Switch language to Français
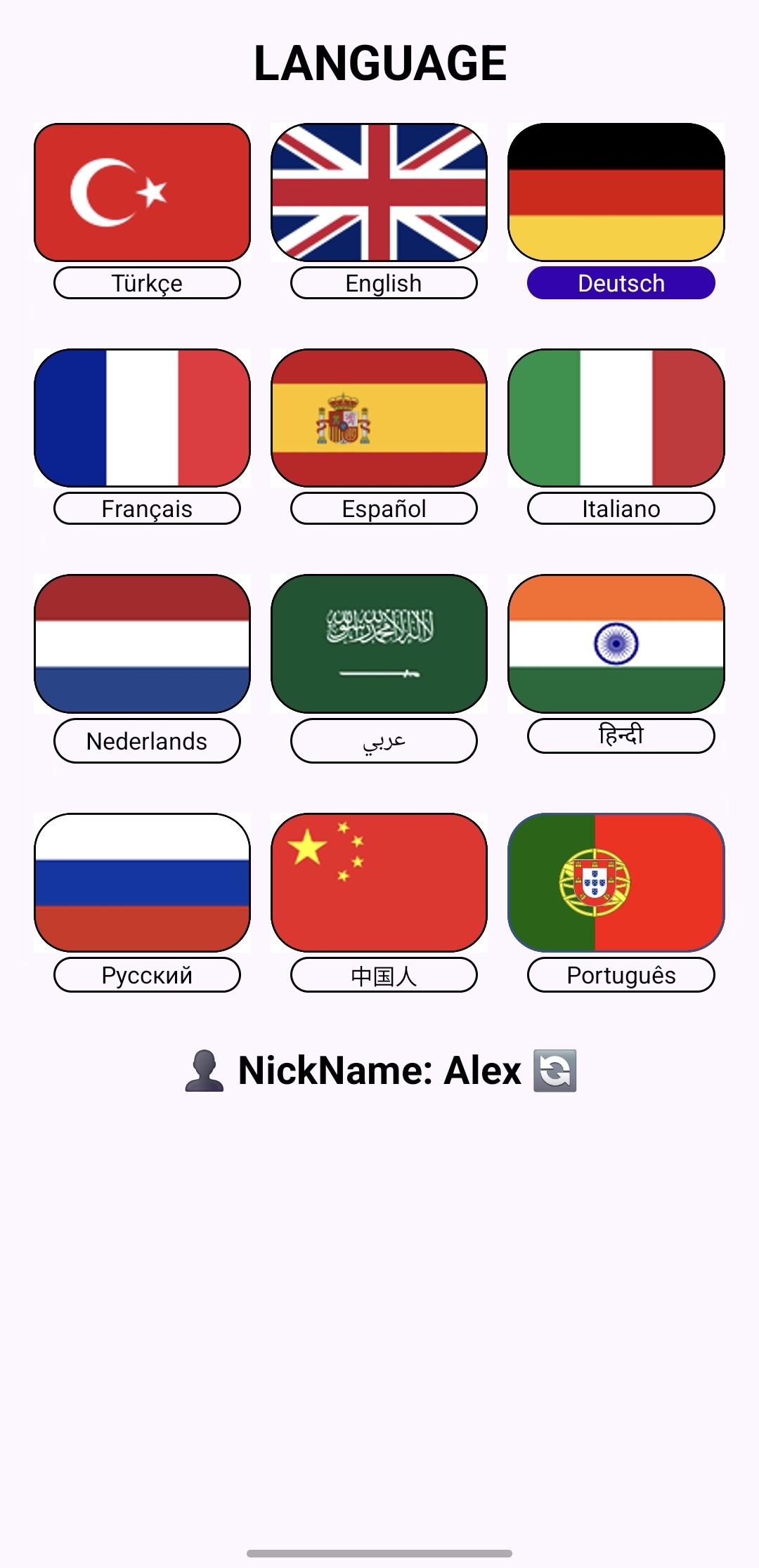 pyautogui.click(x=147, y=509)
